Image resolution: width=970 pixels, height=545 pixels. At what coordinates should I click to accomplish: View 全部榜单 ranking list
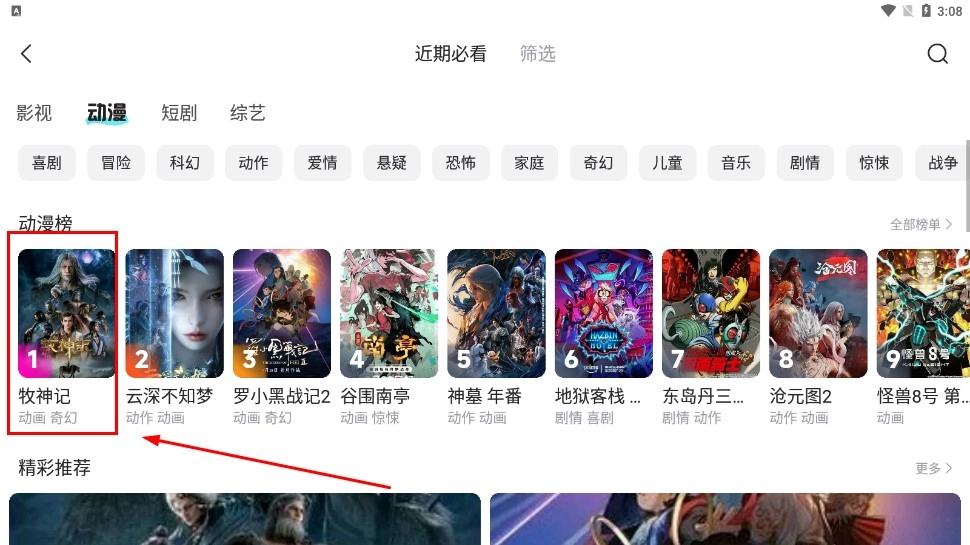point(921,224)
